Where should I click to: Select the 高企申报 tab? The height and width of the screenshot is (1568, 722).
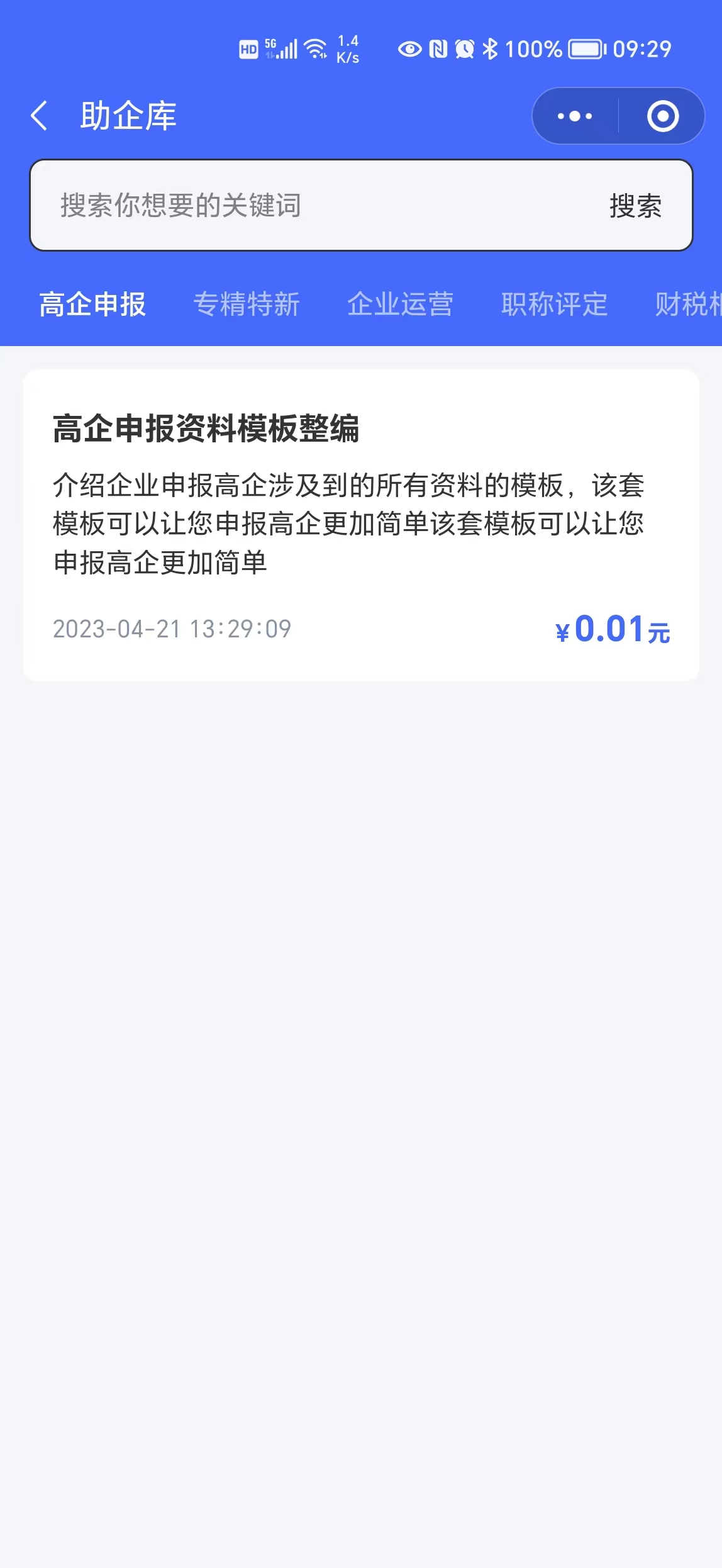pyautogui.click(x=92, y=305)
